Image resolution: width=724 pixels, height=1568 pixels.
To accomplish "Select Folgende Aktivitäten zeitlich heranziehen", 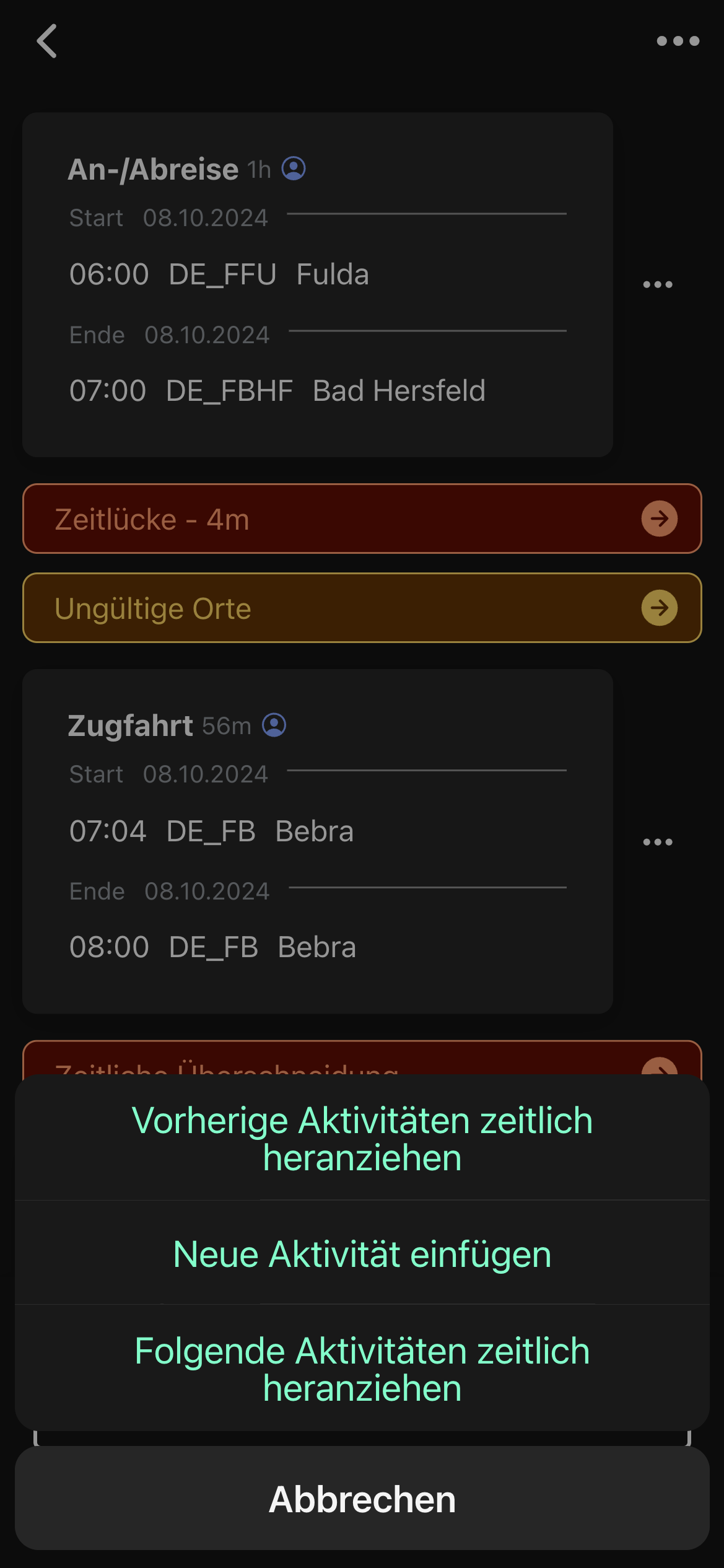I will (x=362, y=1369).
